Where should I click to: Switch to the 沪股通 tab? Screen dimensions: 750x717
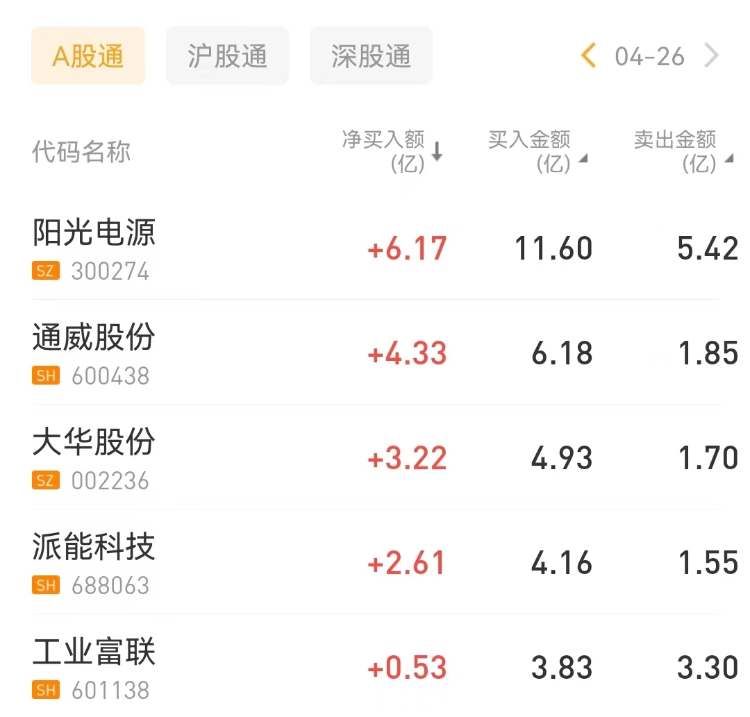pyautogui.click(x=227, y=56)
